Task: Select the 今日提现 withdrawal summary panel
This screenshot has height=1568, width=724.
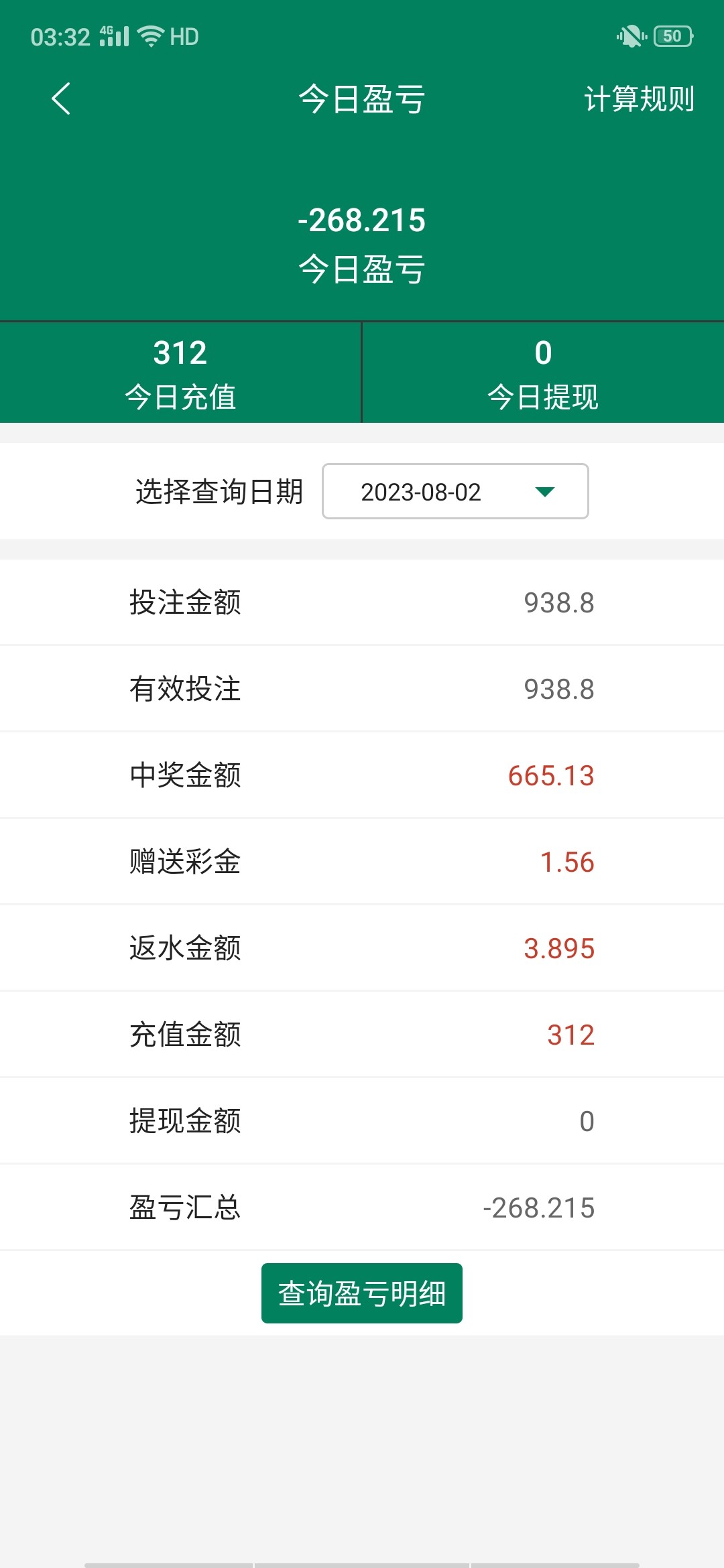Action: coord(543,372)
